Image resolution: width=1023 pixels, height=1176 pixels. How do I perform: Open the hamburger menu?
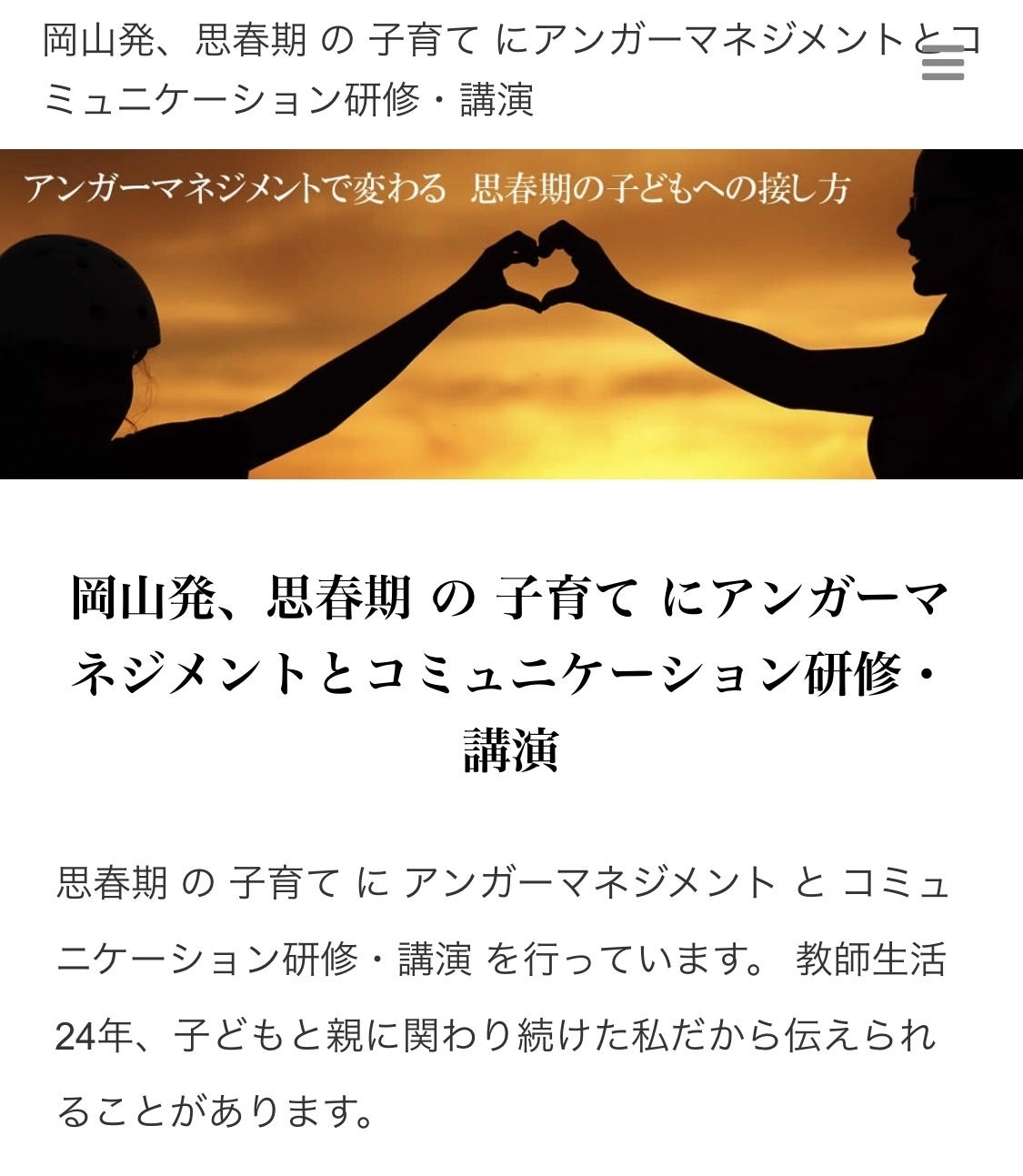pos(942,64)
